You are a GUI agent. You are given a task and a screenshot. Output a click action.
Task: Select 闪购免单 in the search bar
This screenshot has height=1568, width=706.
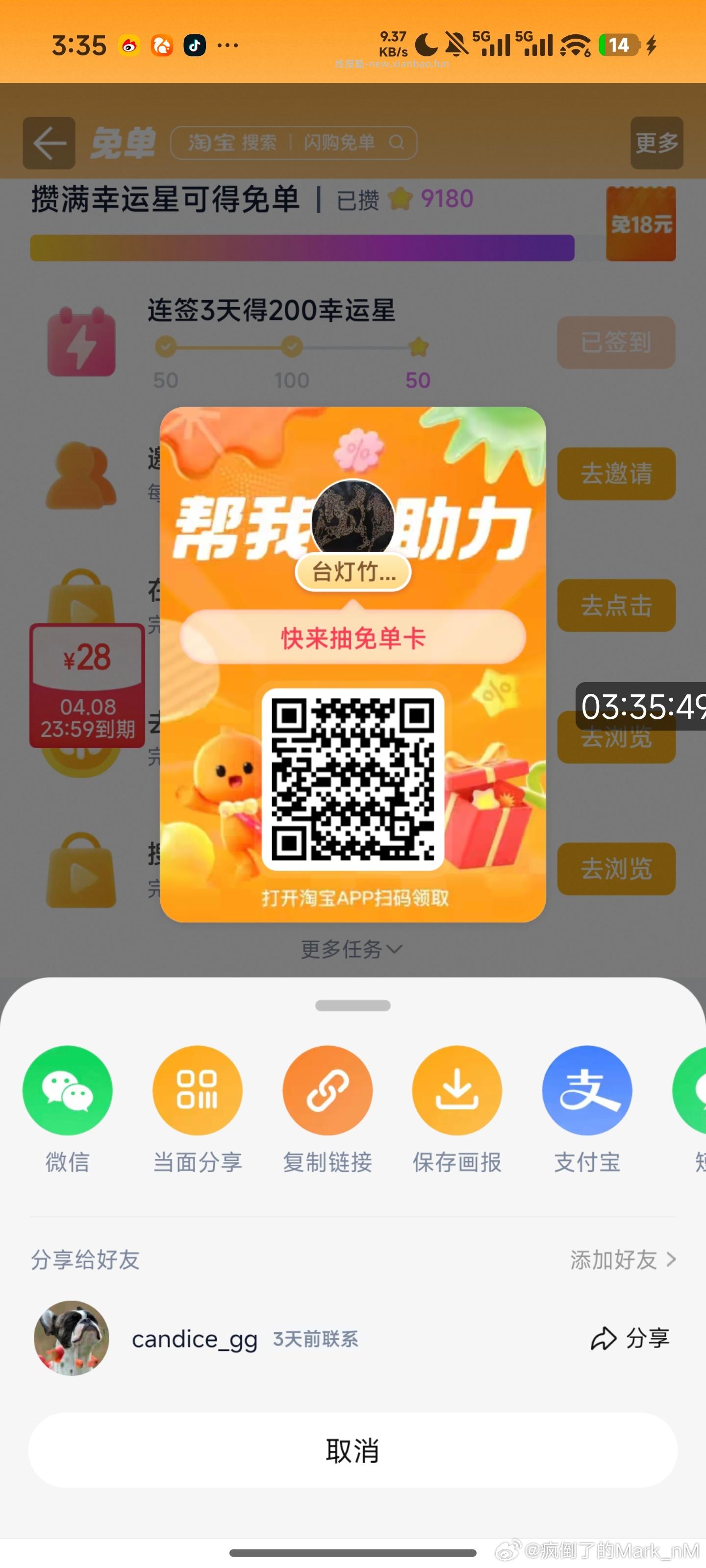pos(339,143)
